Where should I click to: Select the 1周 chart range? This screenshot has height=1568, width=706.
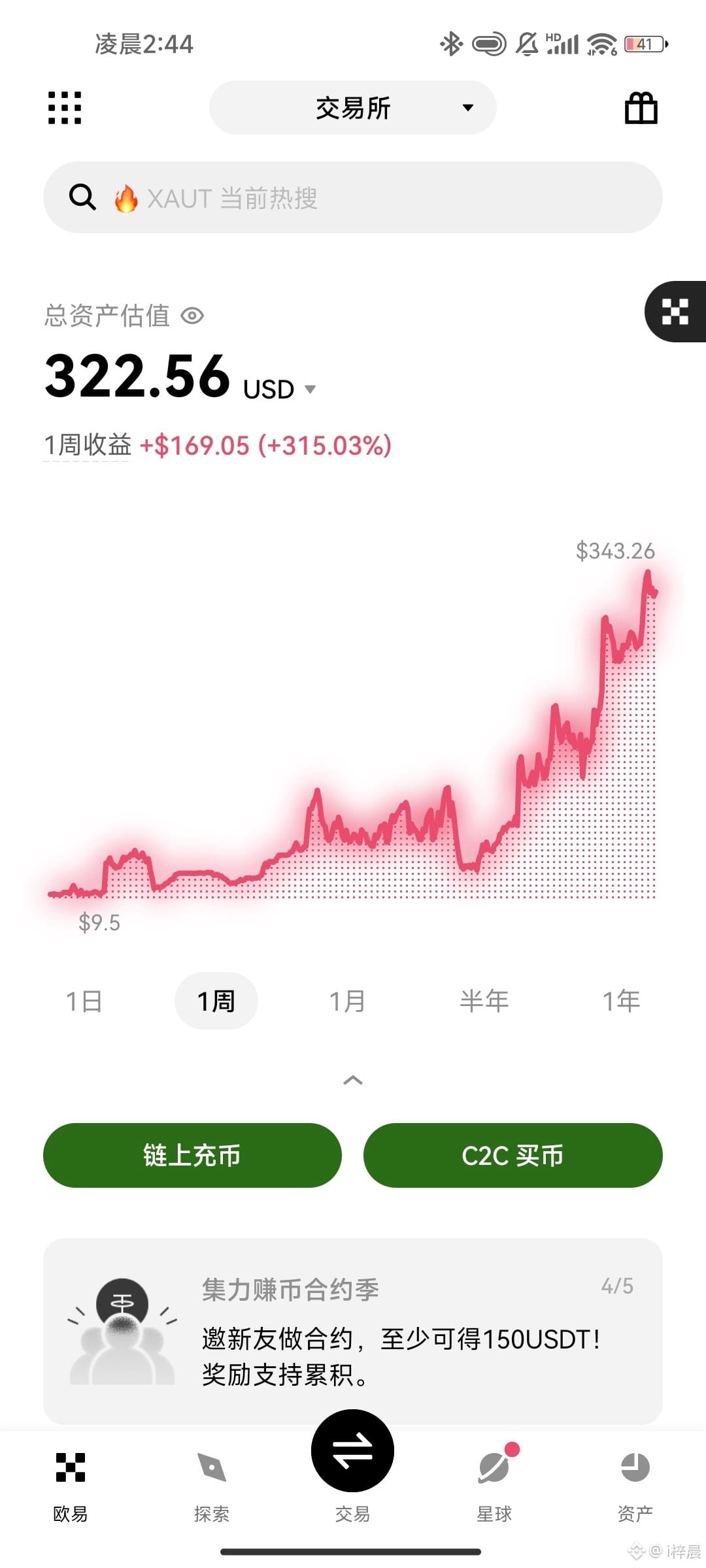(216, 1001)
